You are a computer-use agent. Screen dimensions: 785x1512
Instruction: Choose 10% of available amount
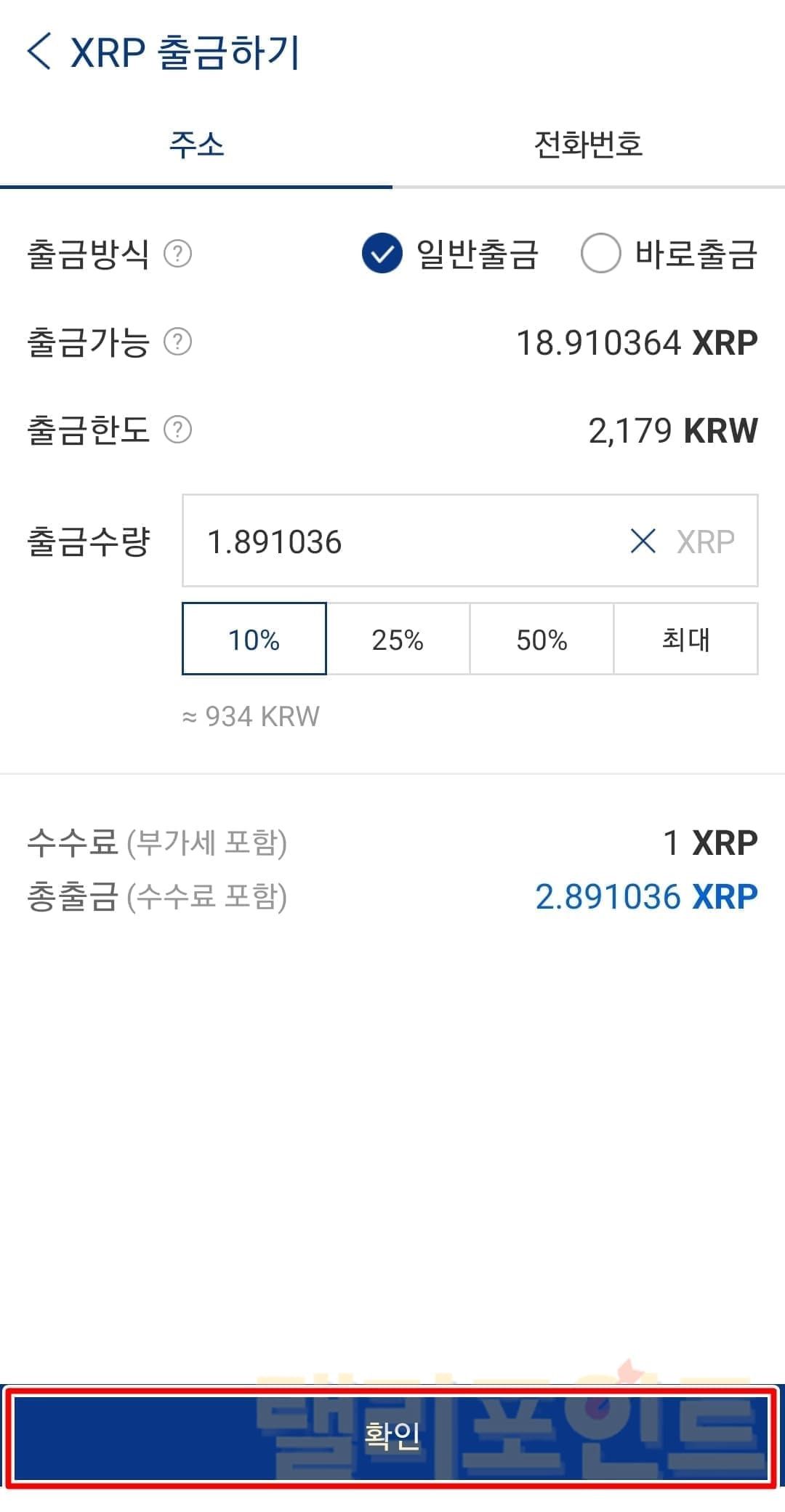pyautogui.click(x=254, y=639)
